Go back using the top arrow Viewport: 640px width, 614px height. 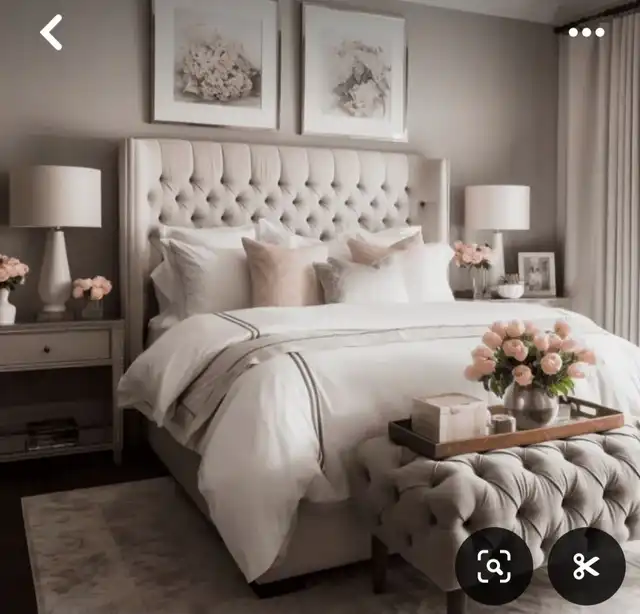click(x=51, y=33)
